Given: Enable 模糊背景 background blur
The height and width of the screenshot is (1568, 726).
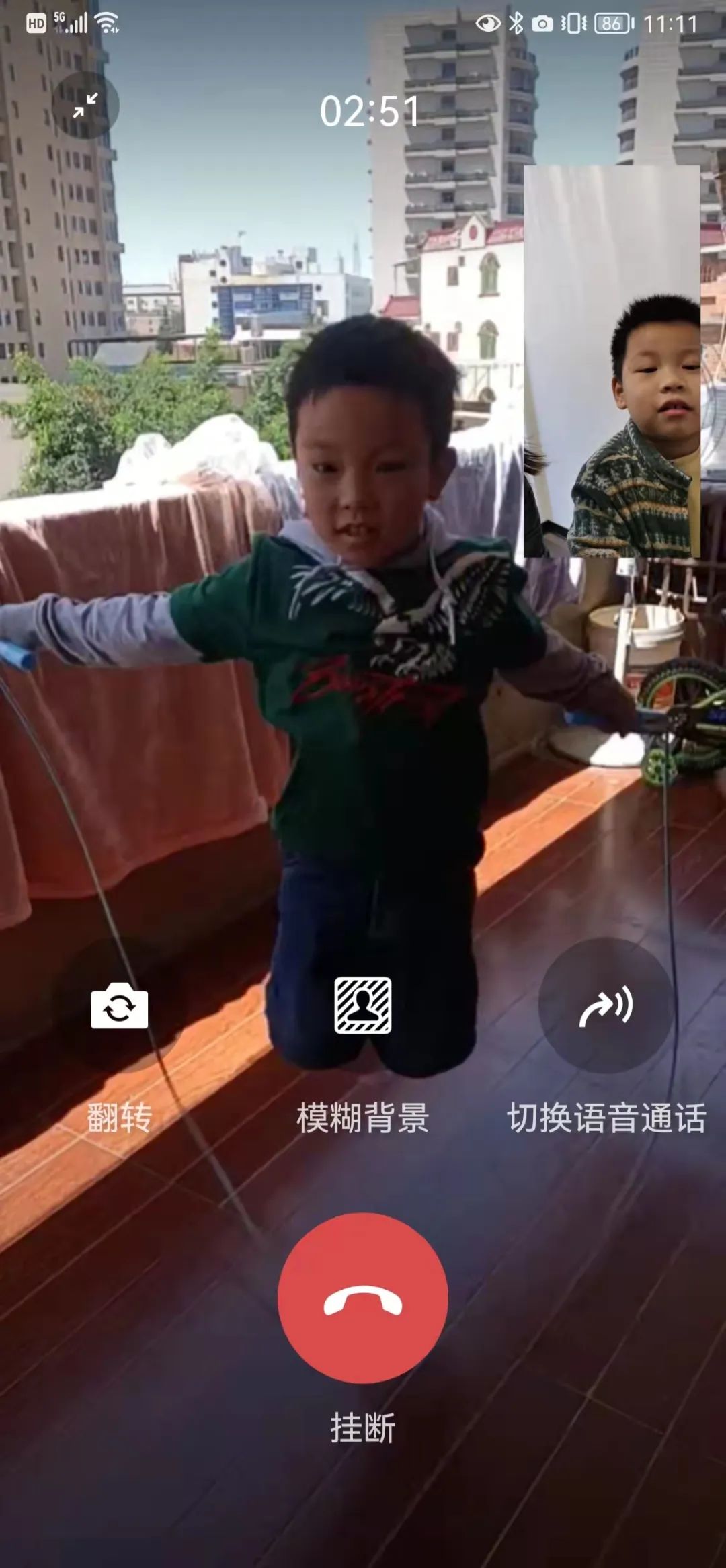Looking at the screenshot, I should 363,1005.
